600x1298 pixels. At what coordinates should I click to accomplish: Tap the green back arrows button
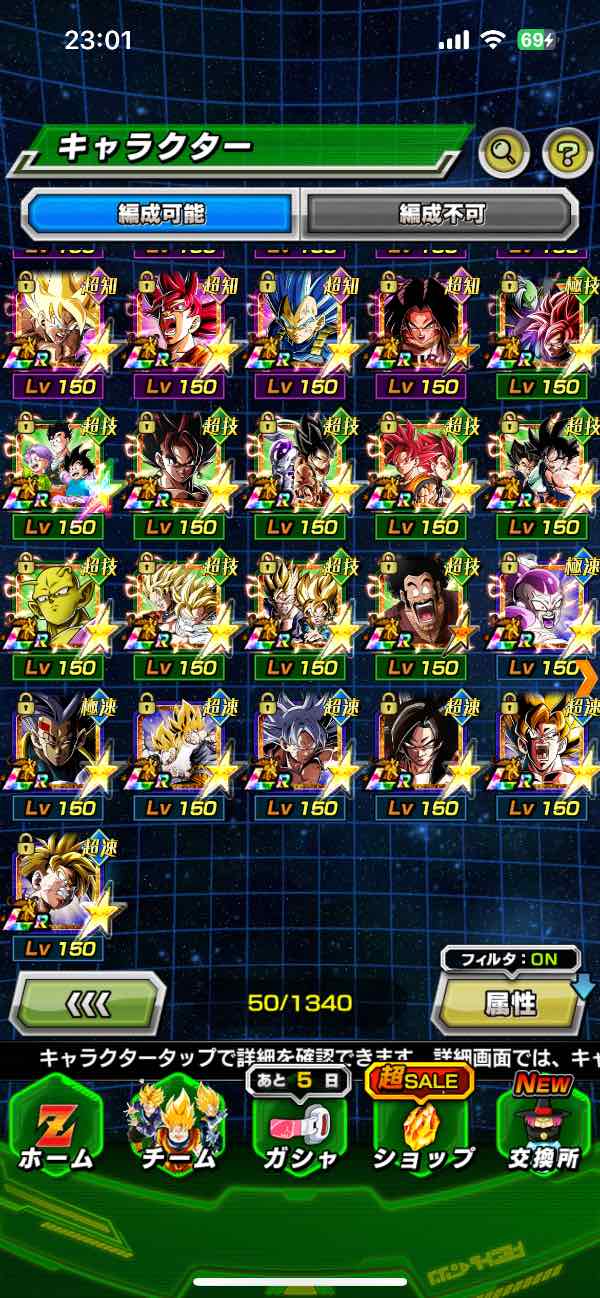88,1003
